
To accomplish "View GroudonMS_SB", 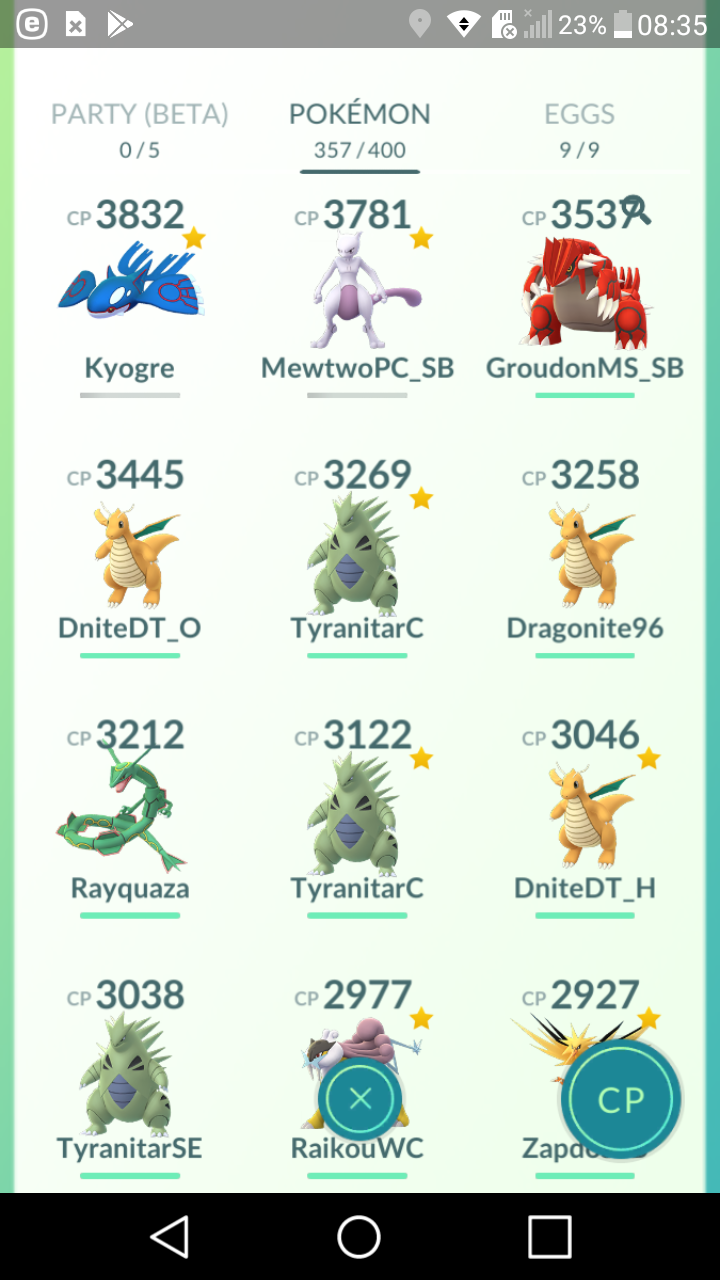I will 585,296.
